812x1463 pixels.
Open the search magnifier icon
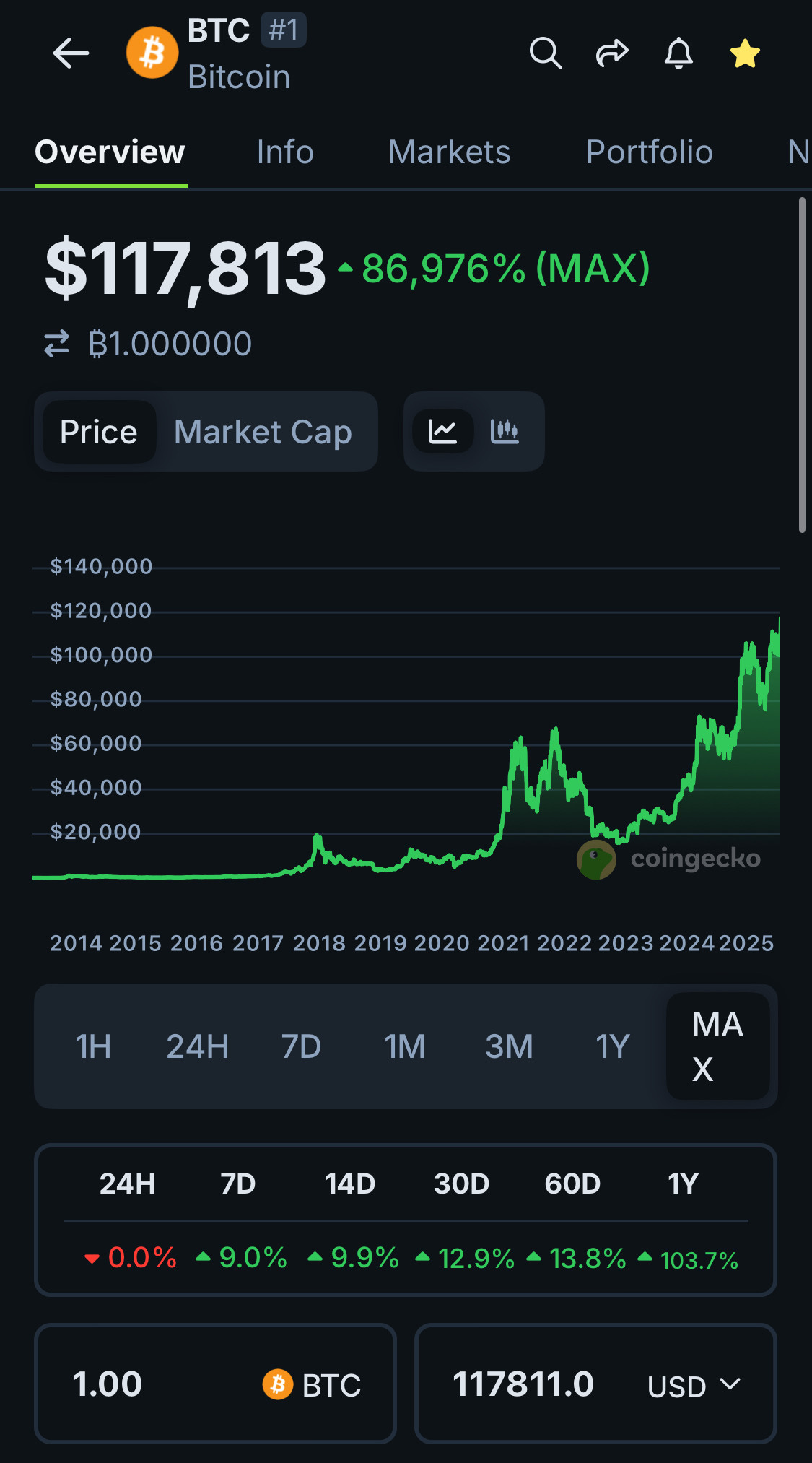[546, 53]
